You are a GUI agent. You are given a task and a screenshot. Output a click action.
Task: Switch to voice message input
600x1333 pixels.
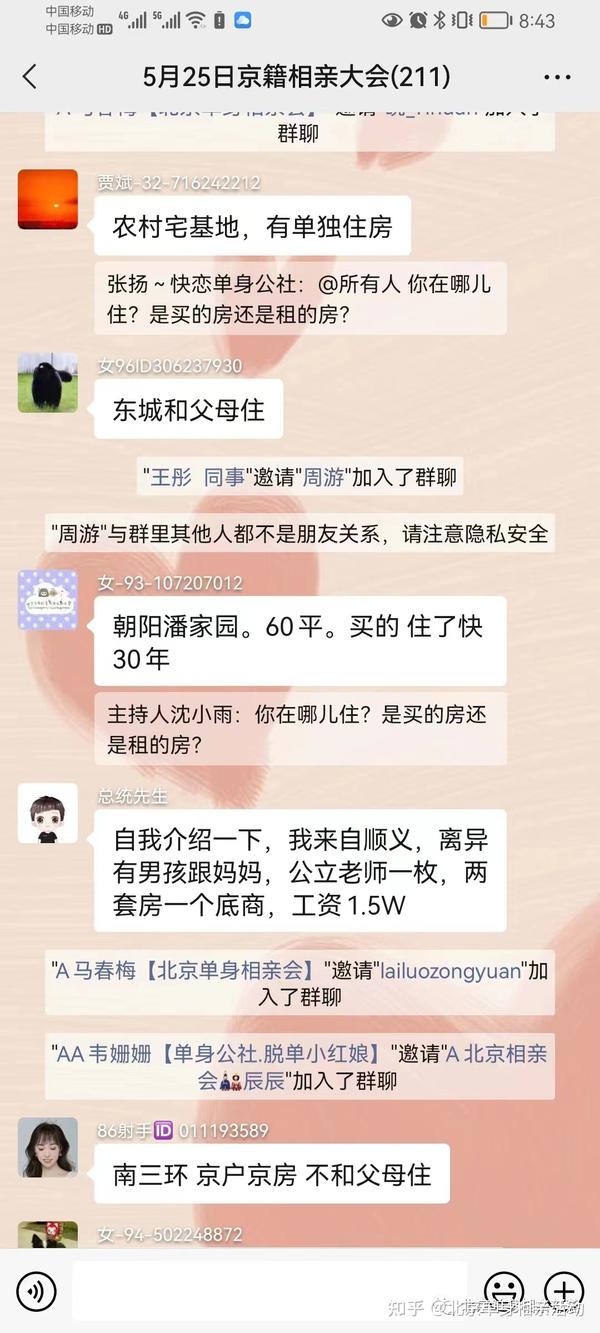point(36,1292)
